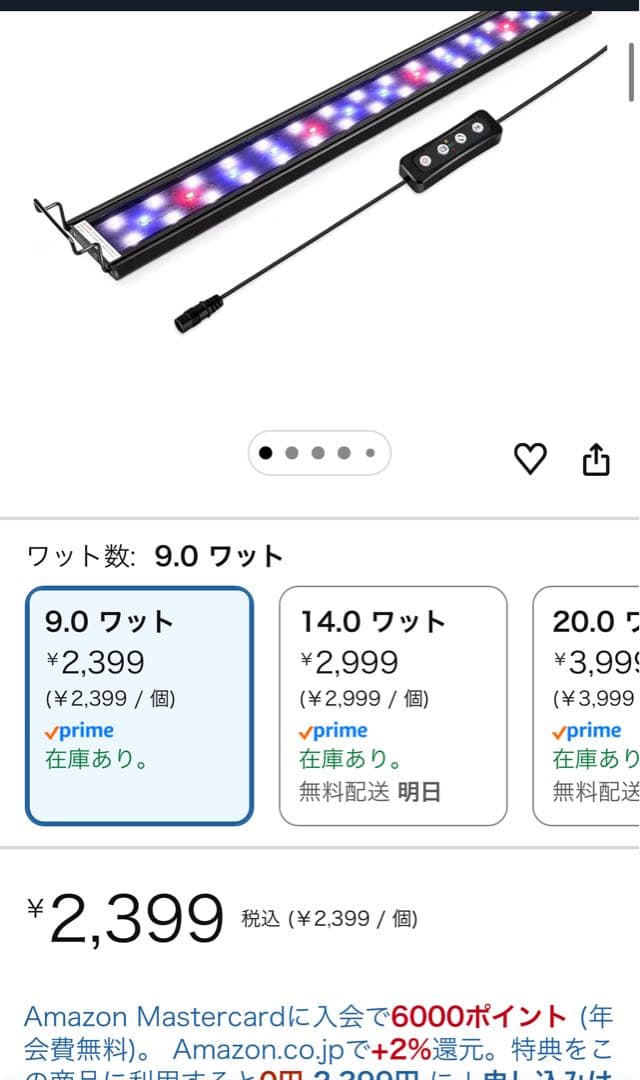640x1080 pixels.
Task: Pick the 20.0 ワット variant
Action: click(590, 705)
